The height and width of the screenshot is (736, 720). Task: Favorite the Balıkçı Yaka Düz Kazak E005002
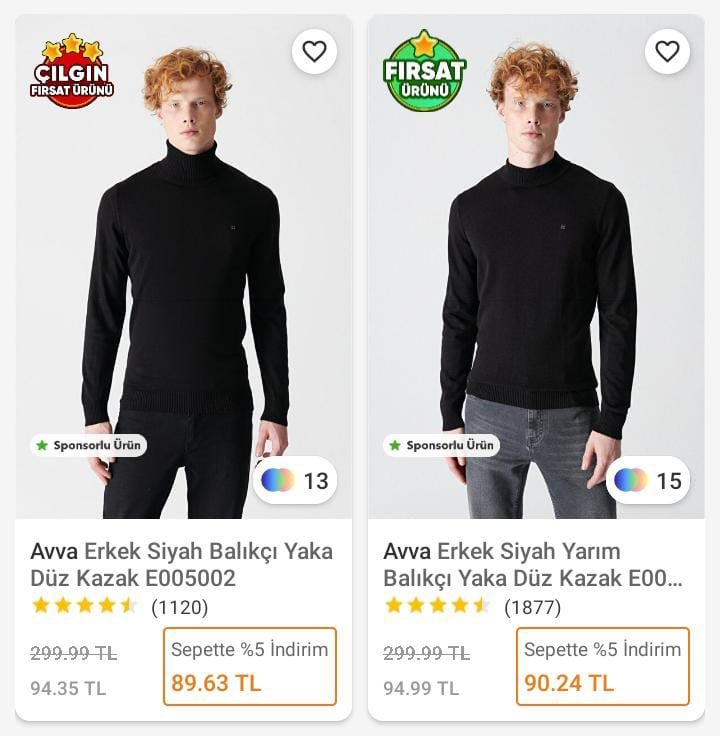click(x=314, y=51)
